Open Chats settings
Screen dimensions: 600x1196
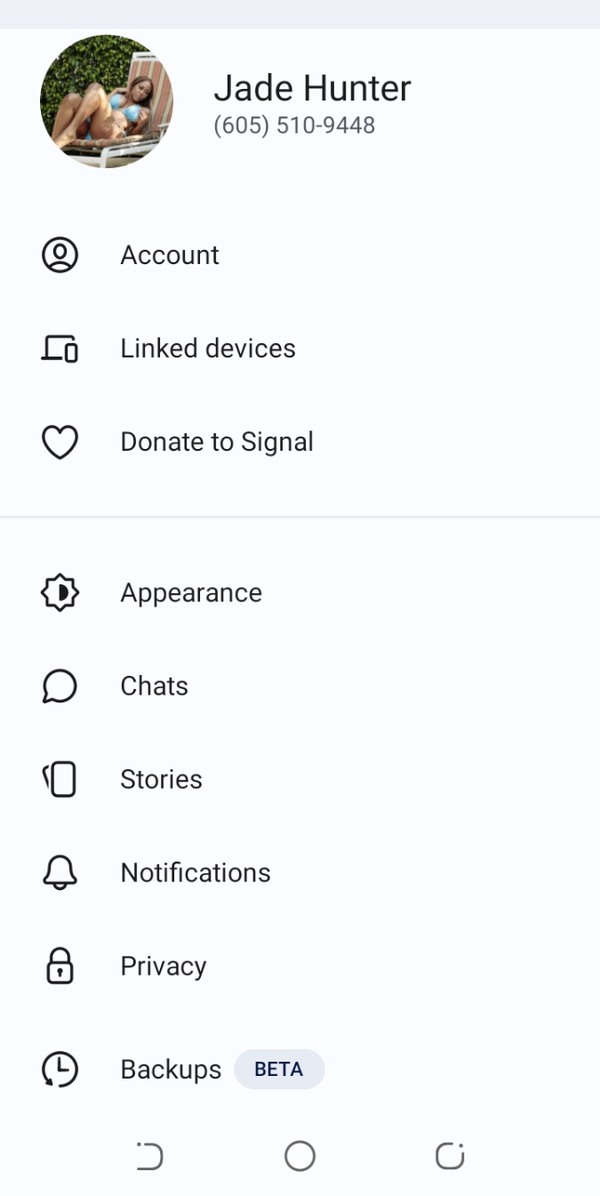pos(154,686)
